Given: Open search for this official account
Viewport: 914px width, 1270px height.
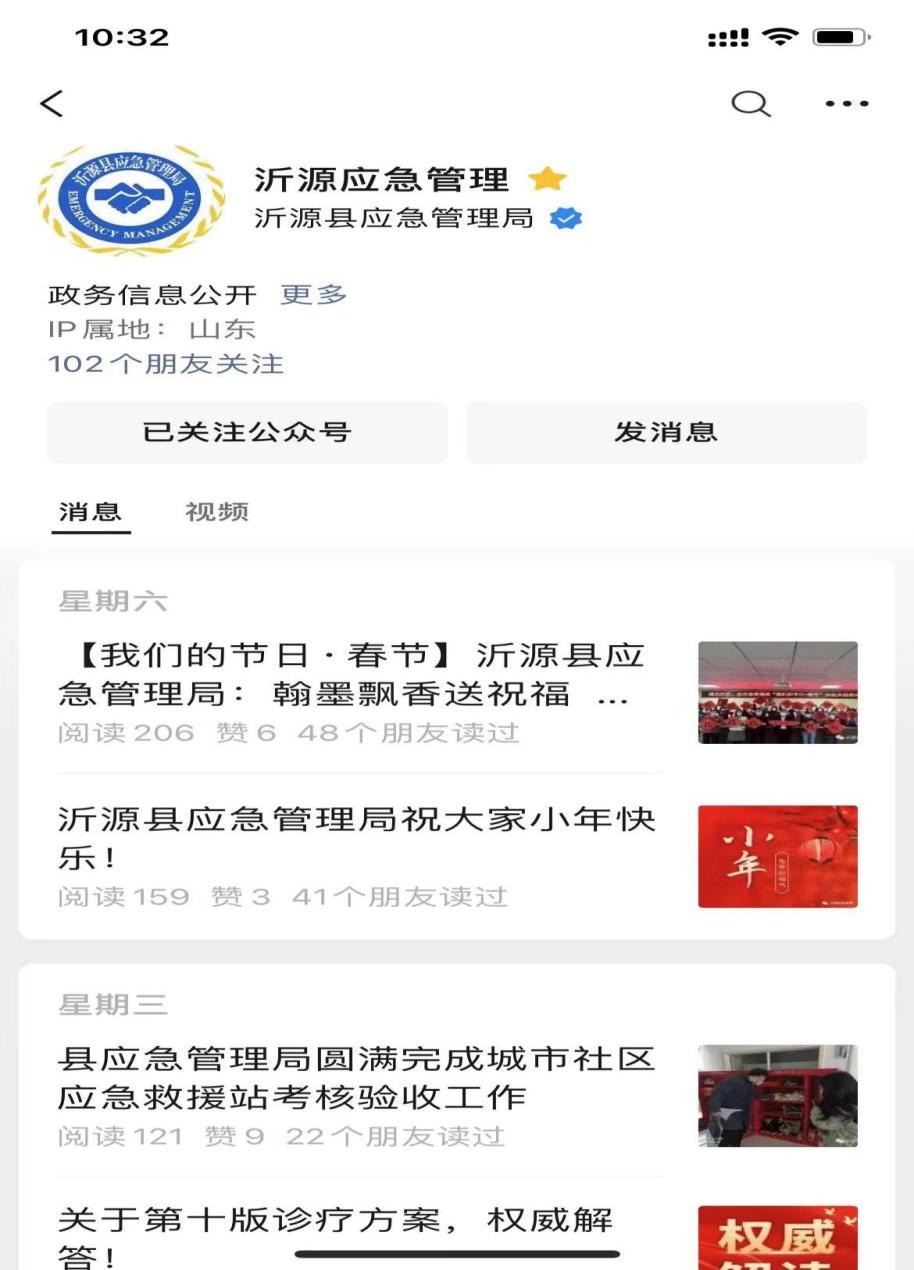Looking at the screenshot, I should (x=750, y=103).
